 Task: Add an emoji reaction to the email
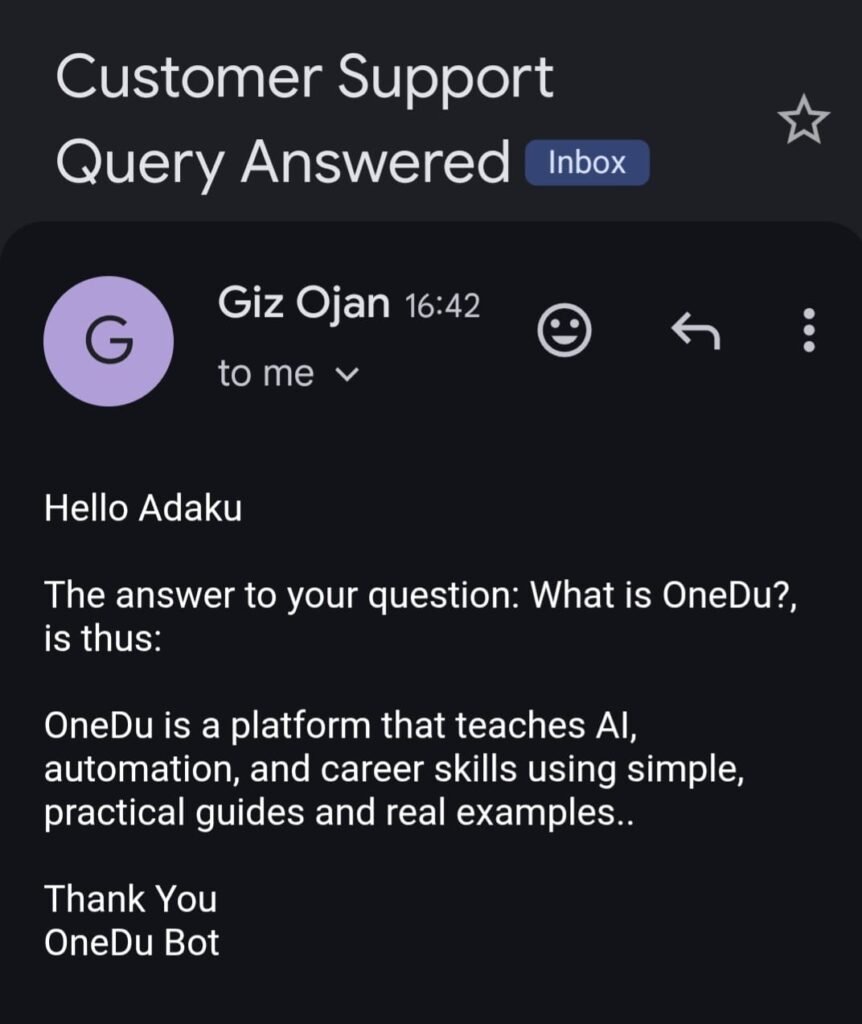point(565,330)
